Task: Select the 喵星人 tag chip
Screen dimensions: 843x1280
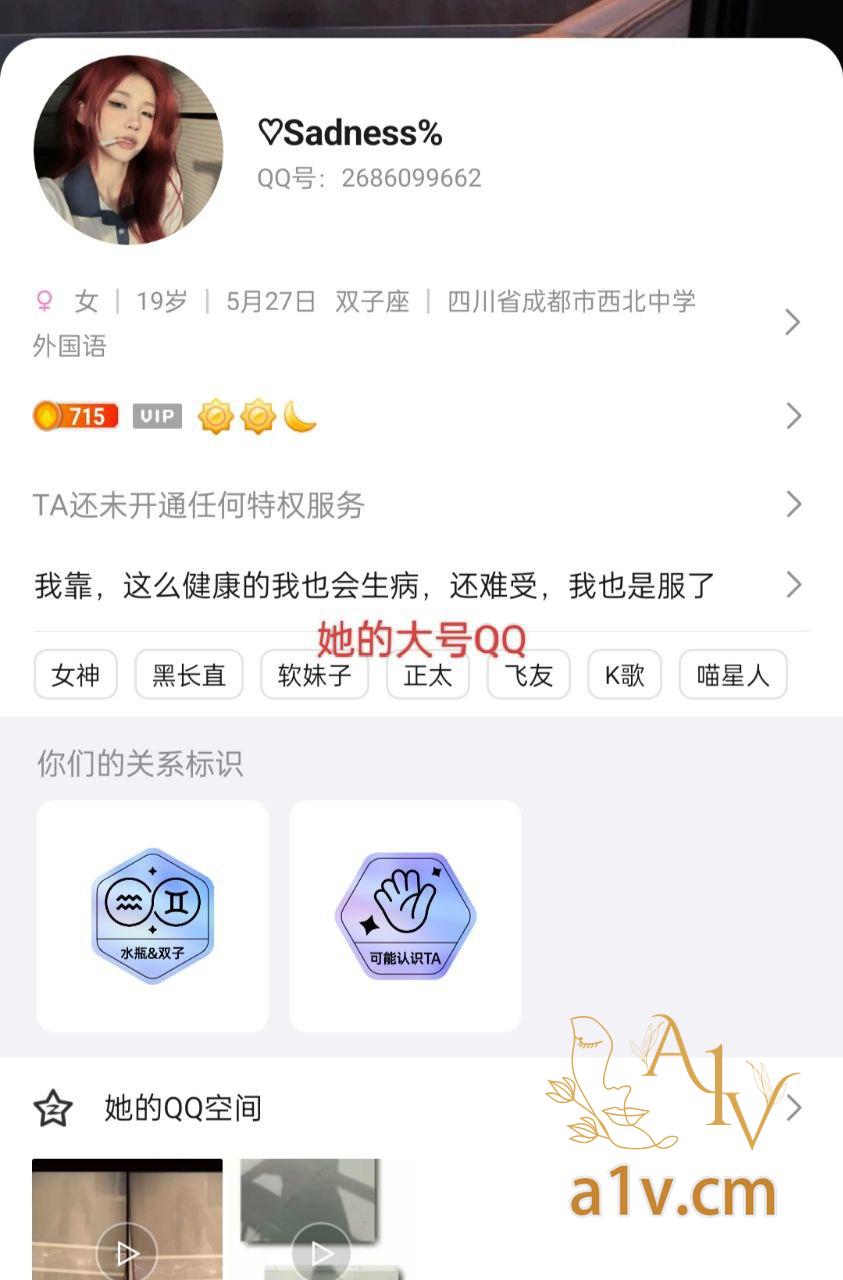Action: [733, 675]
